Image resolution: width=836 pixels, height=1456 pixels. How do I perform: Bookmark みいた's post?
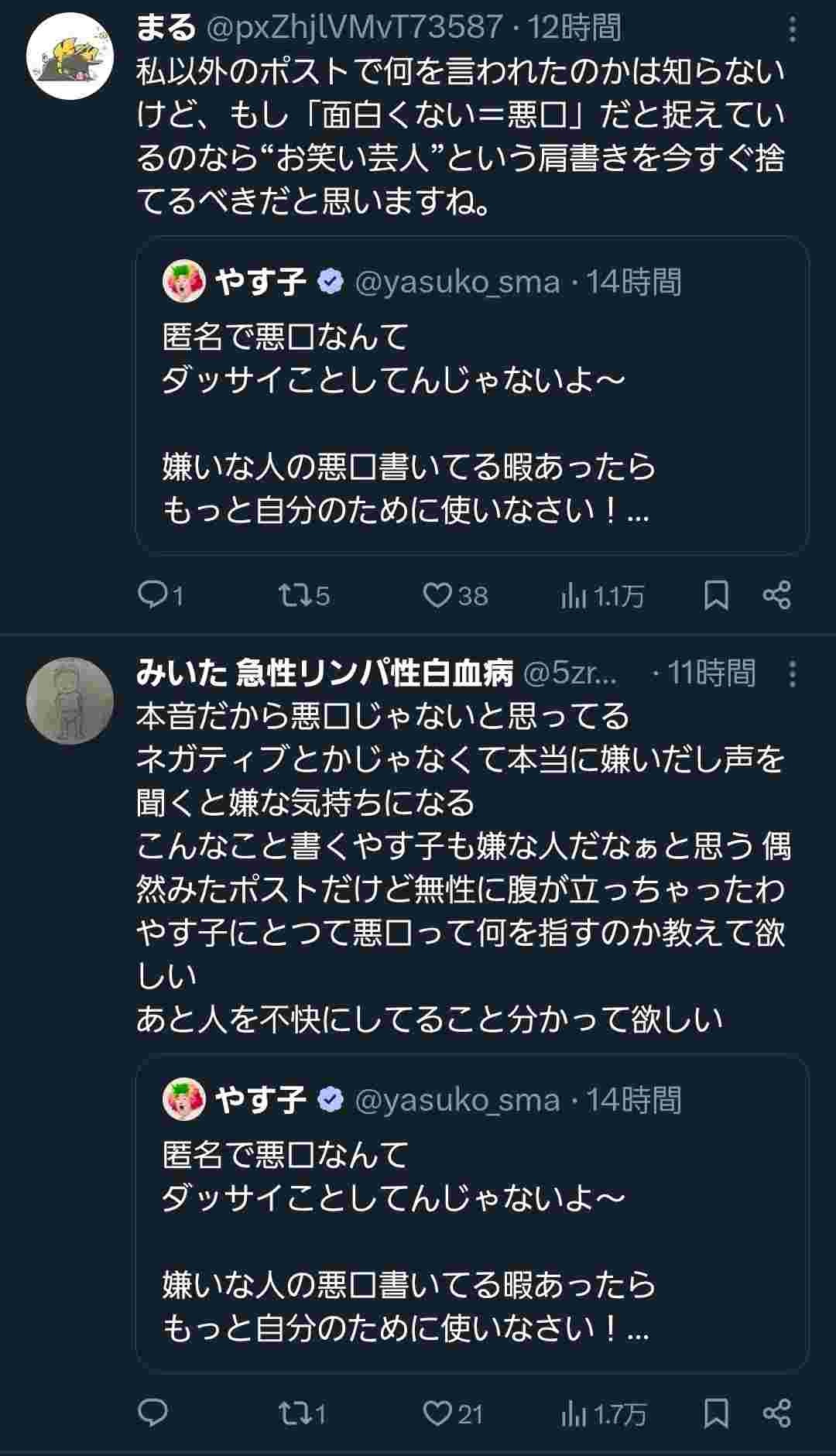click(x=716, y=1413)
